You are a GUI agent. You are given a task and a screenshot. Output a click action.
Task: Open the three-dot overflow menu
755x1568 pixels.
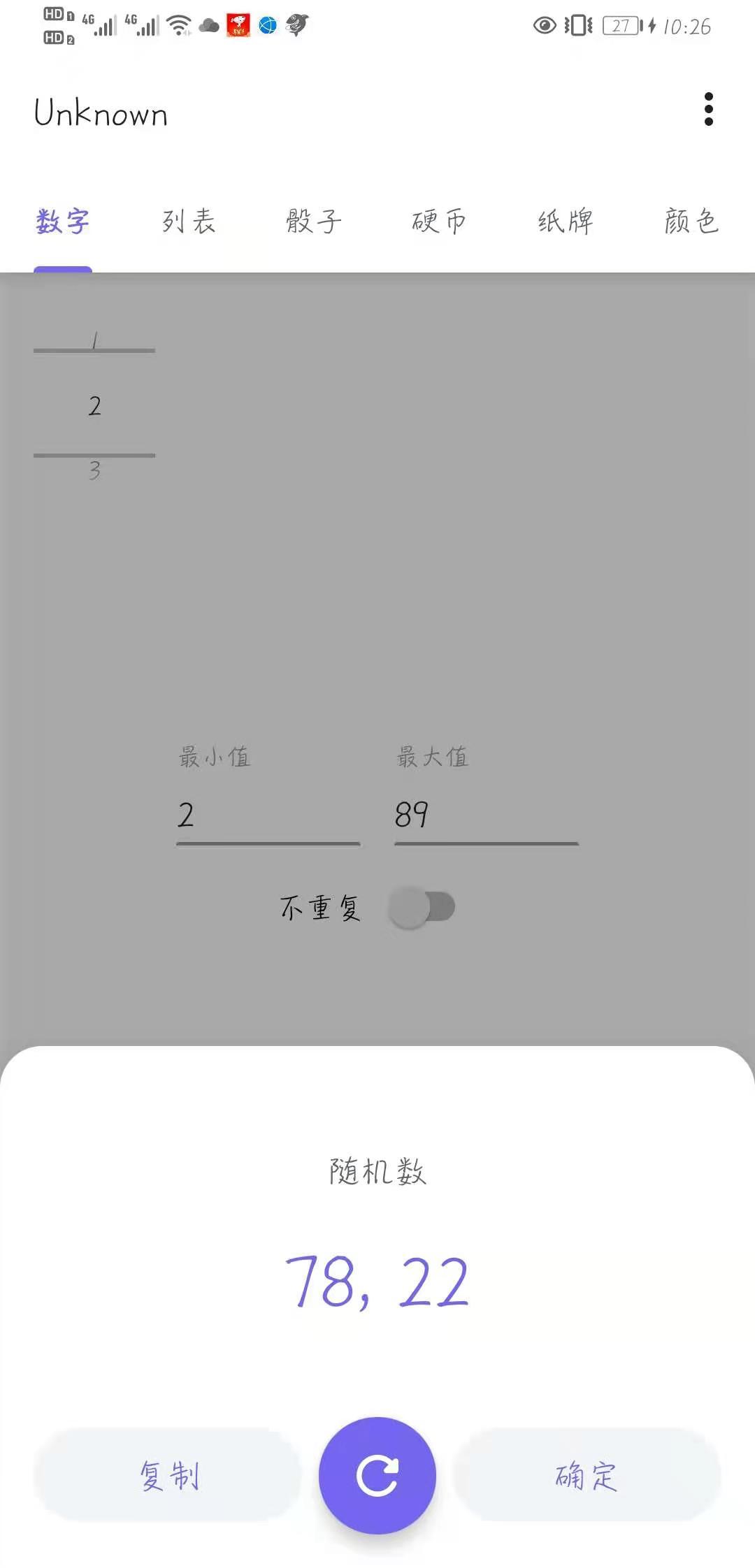[708, 109]
